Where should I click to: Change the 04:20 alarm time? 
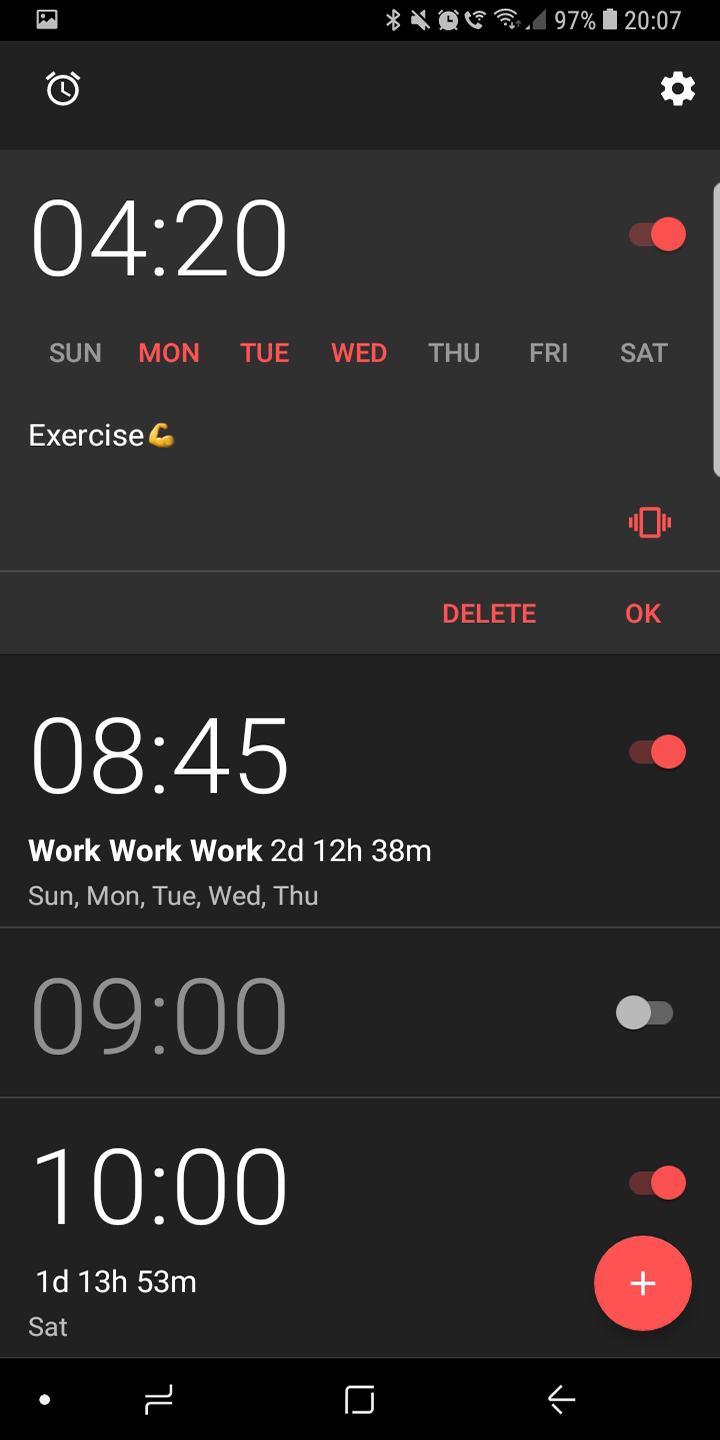159,238
